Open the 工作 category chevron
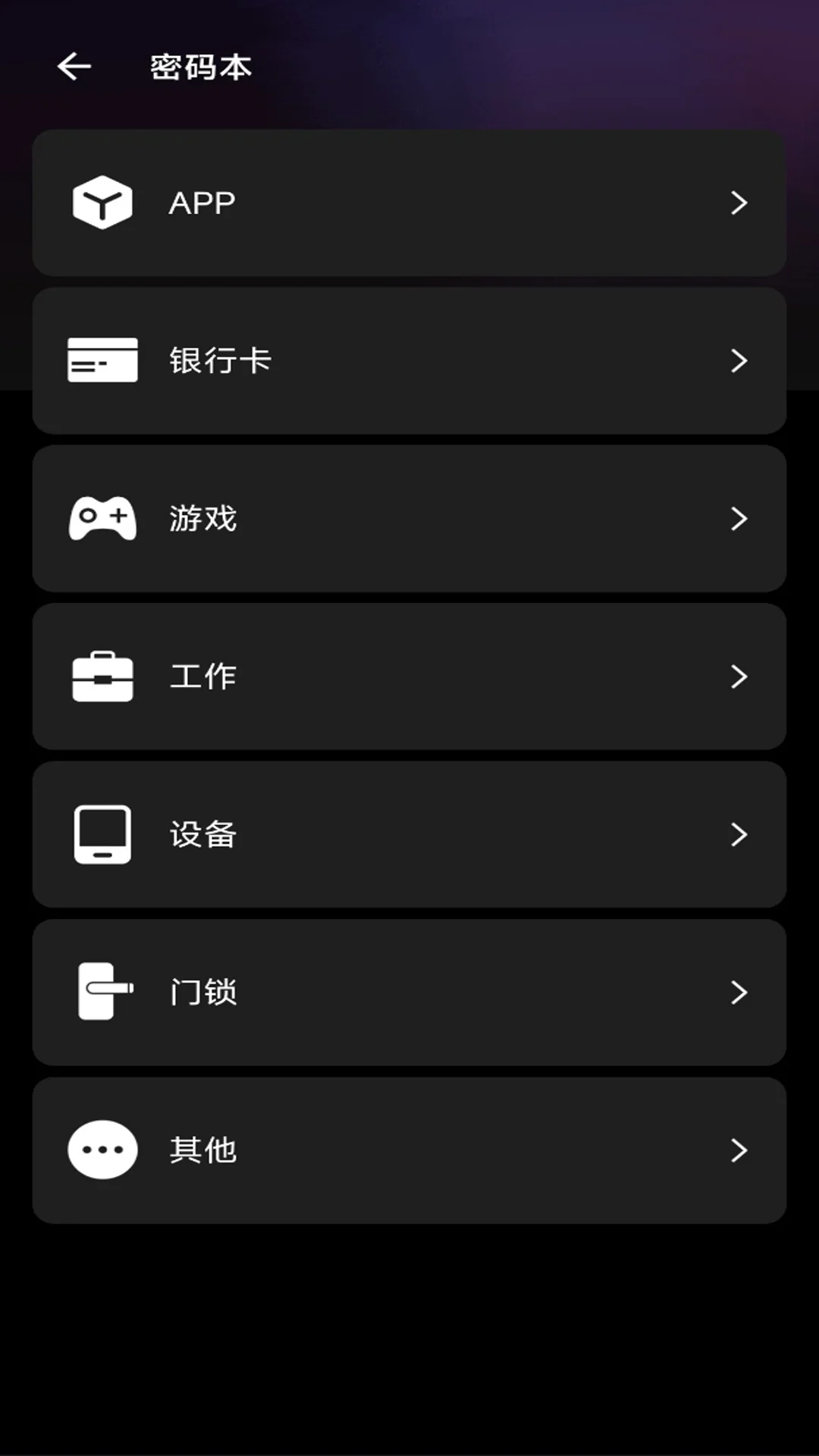 (739, 677)
